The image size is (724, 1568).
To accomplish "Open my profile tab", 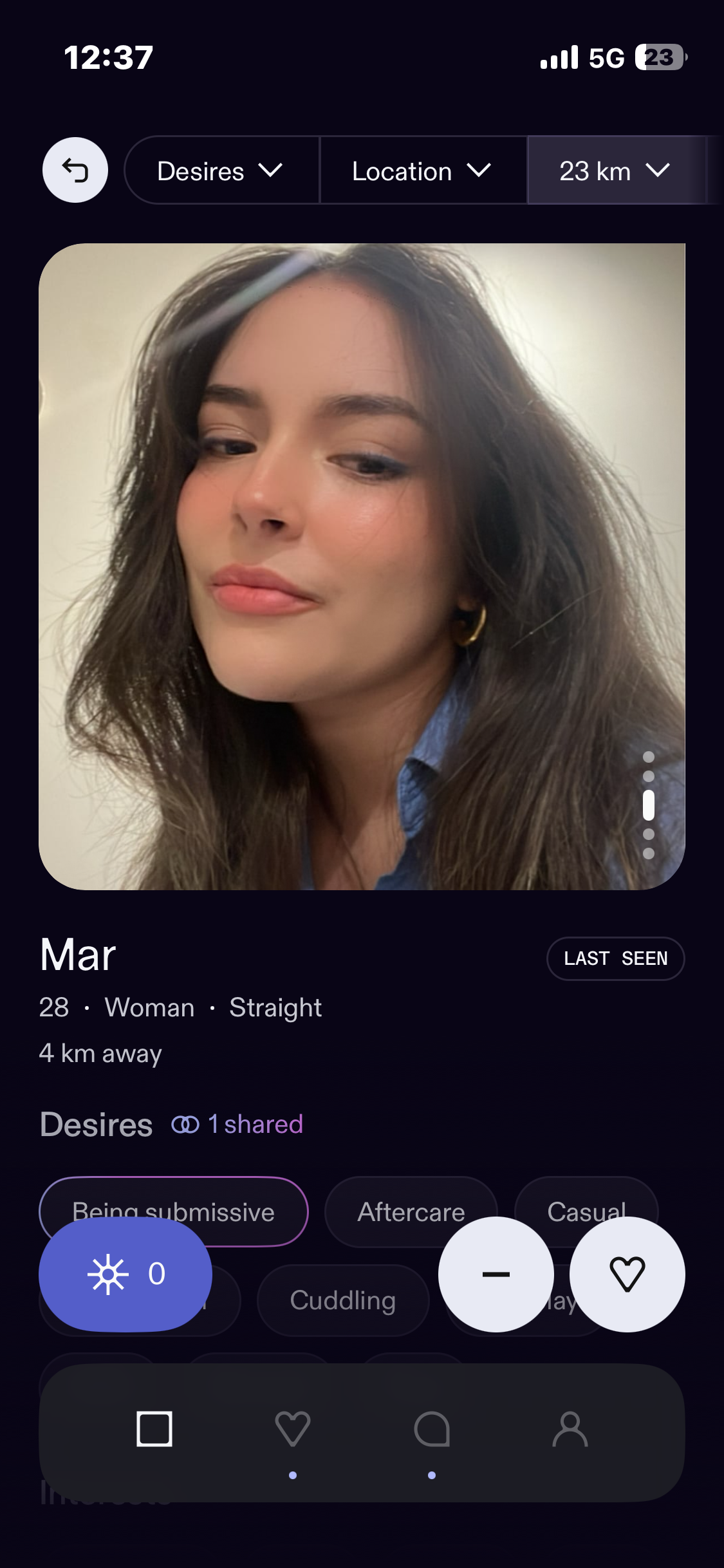I will click(x=570, y=1429).
